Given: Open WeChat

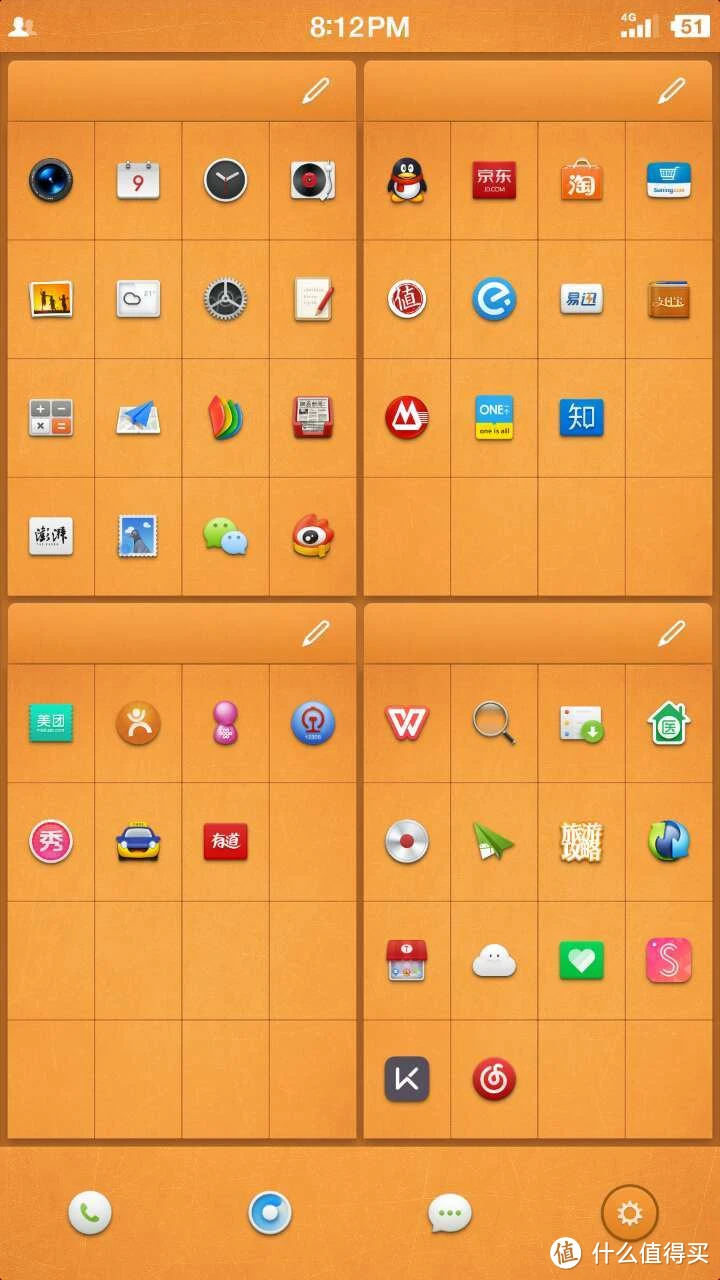Looking at the screenshot, I should [225, 536].
